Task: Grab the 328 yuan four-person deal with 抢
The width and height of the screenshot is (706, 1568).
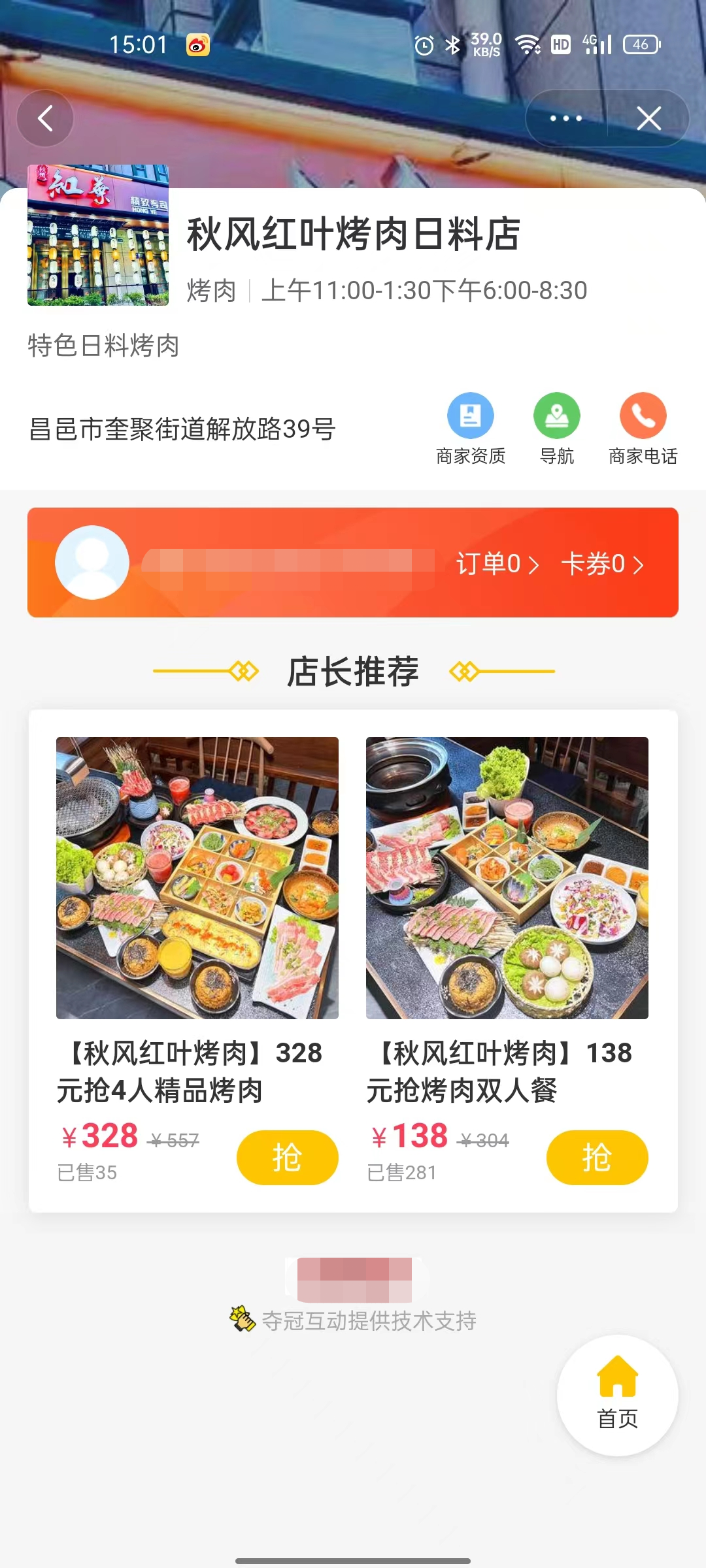Action: click(287, 1157)
